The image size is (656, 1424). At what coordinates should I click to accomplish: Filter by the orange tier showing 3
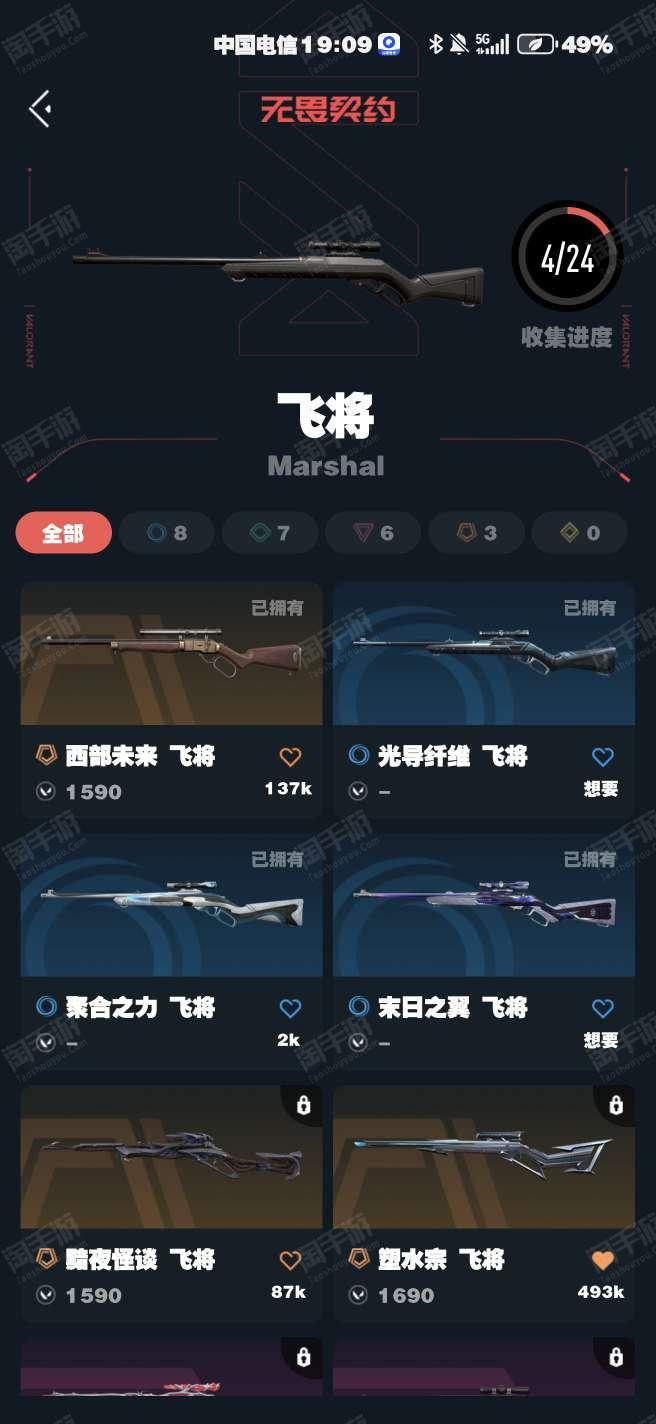coord(476,533)
